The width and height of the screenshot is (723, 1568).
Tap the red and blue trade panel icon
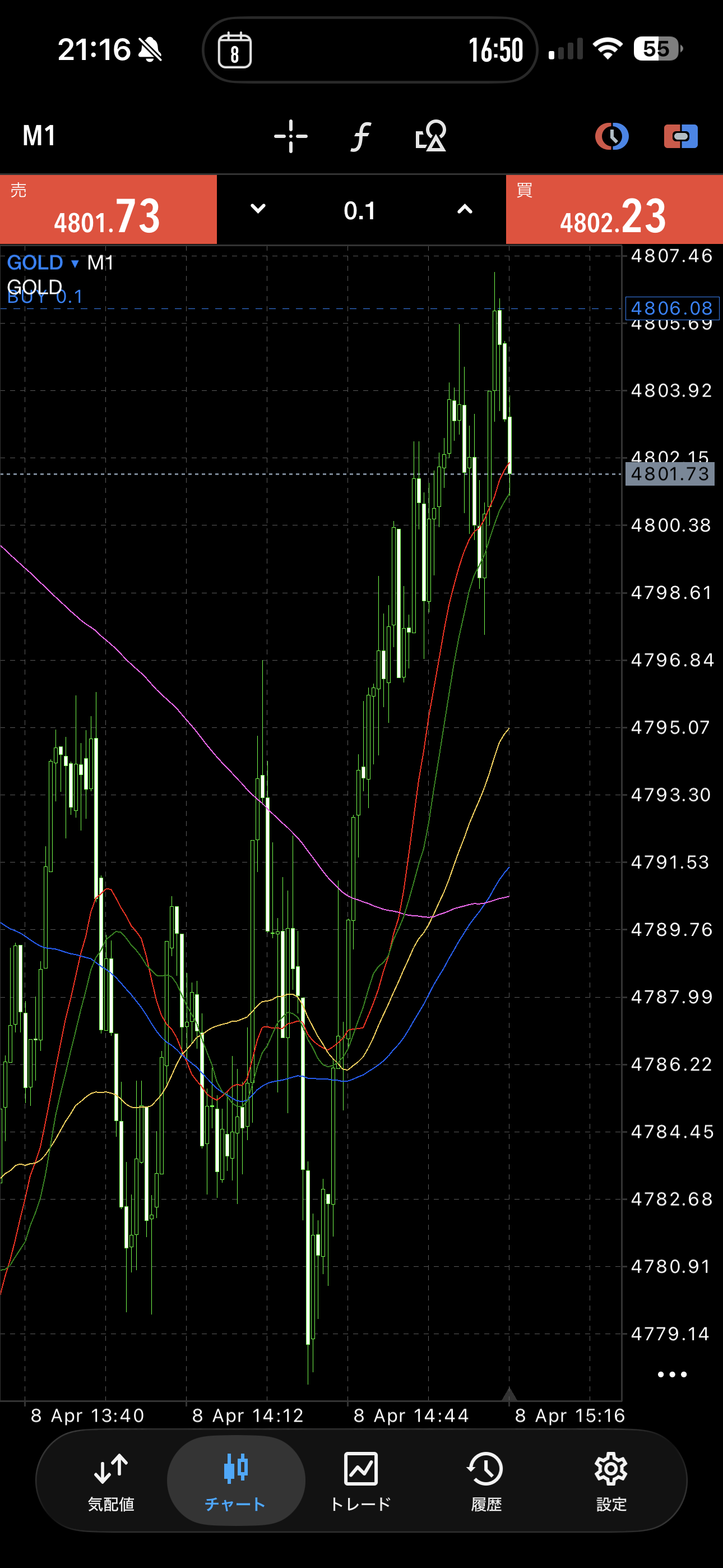tap(681, 136)
